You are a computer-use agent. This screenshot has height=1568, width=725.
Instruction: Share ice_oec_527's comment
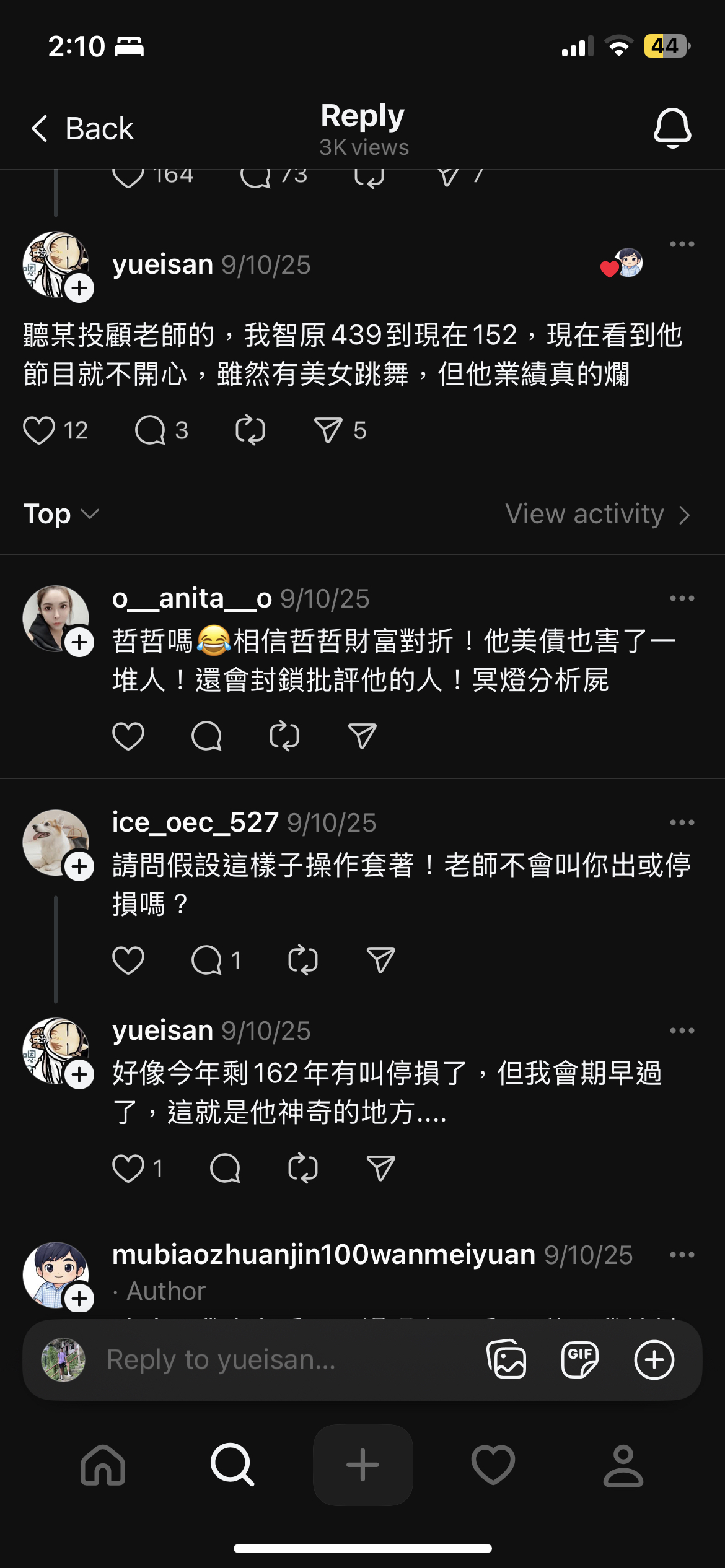pos(380,960)
